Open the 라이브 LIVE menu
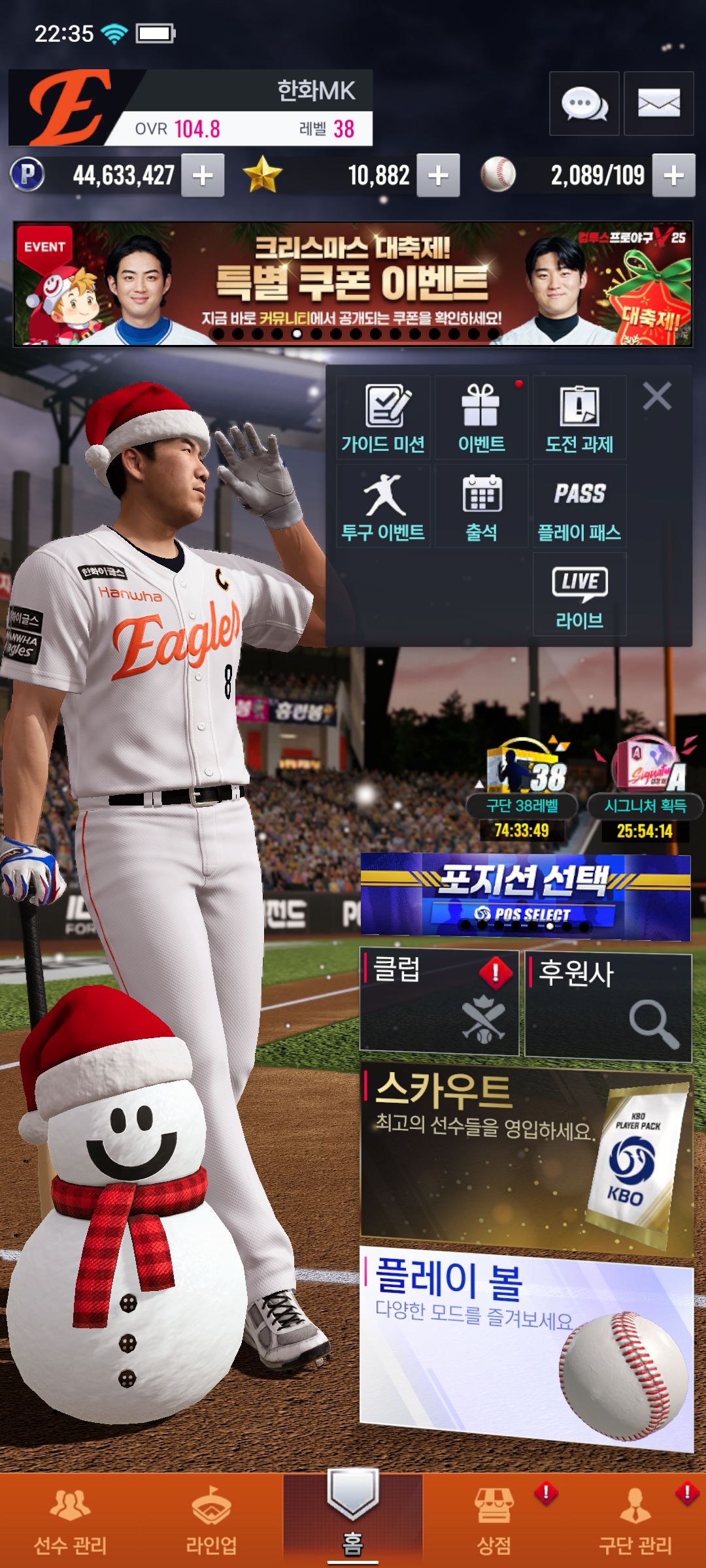 (x=579, y=595)
